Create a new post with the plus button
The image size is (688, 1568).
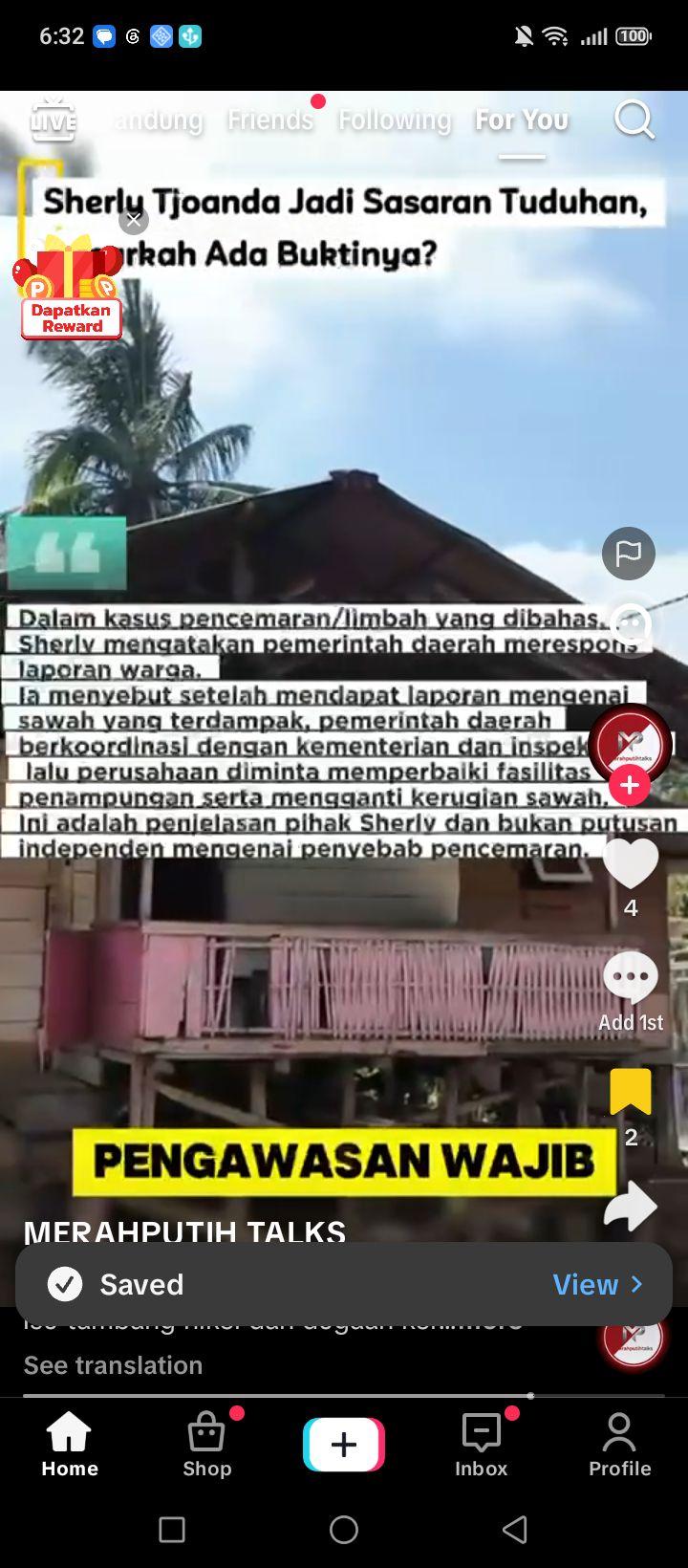344,1444
